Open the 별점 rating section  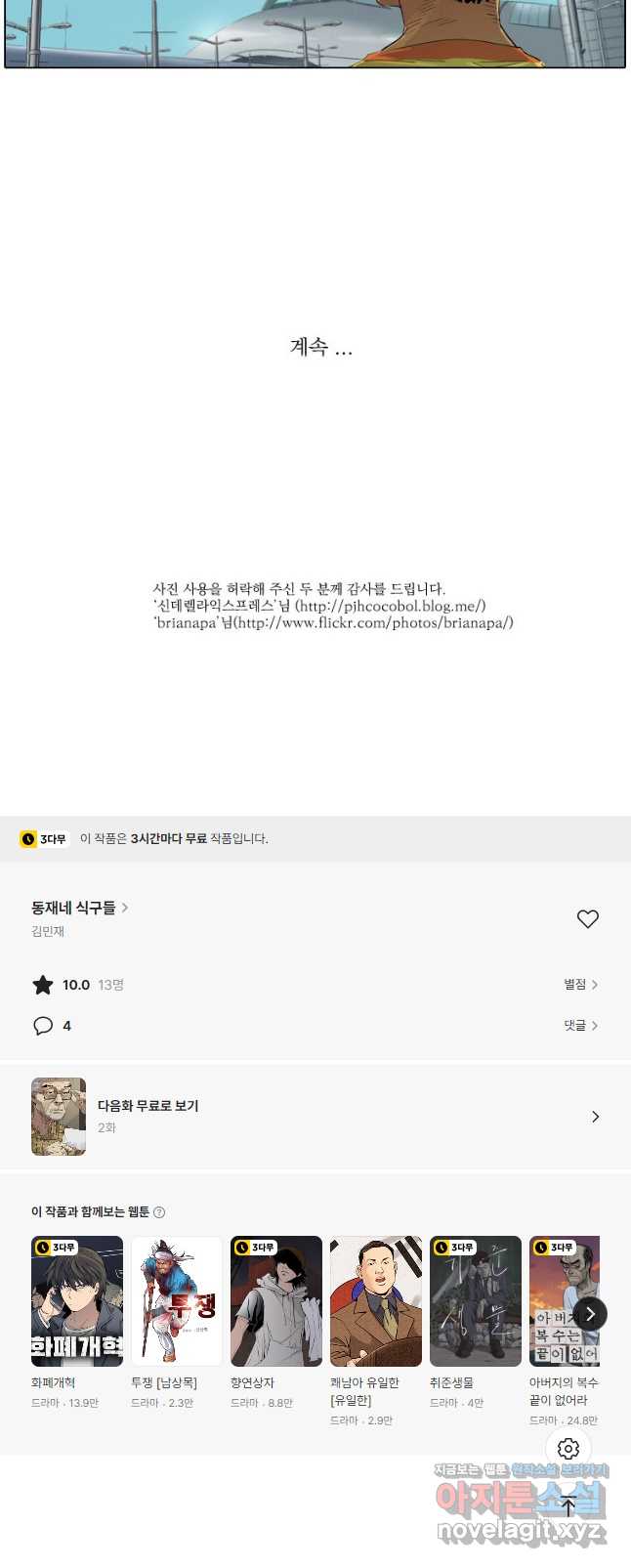pos(580,984)
